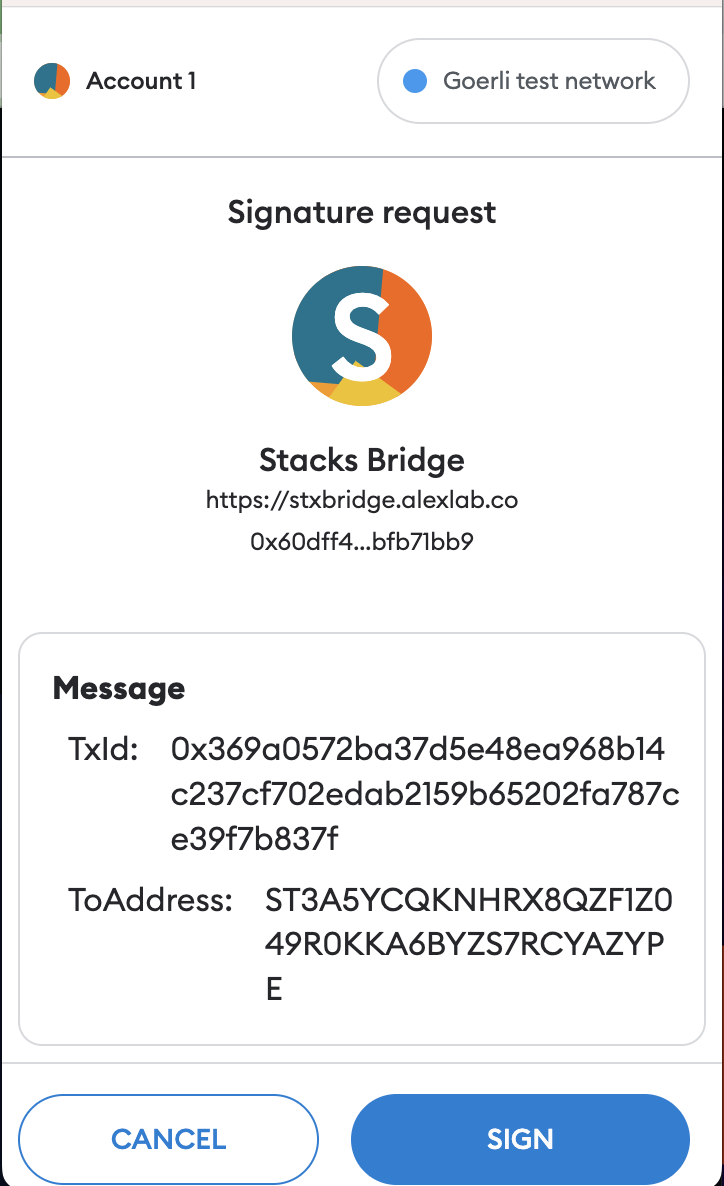The width and height of the screenshot is (724, 1186).
Task: Sign the Stacks Bridge signature request
Action: click(x=520, y=1138)
